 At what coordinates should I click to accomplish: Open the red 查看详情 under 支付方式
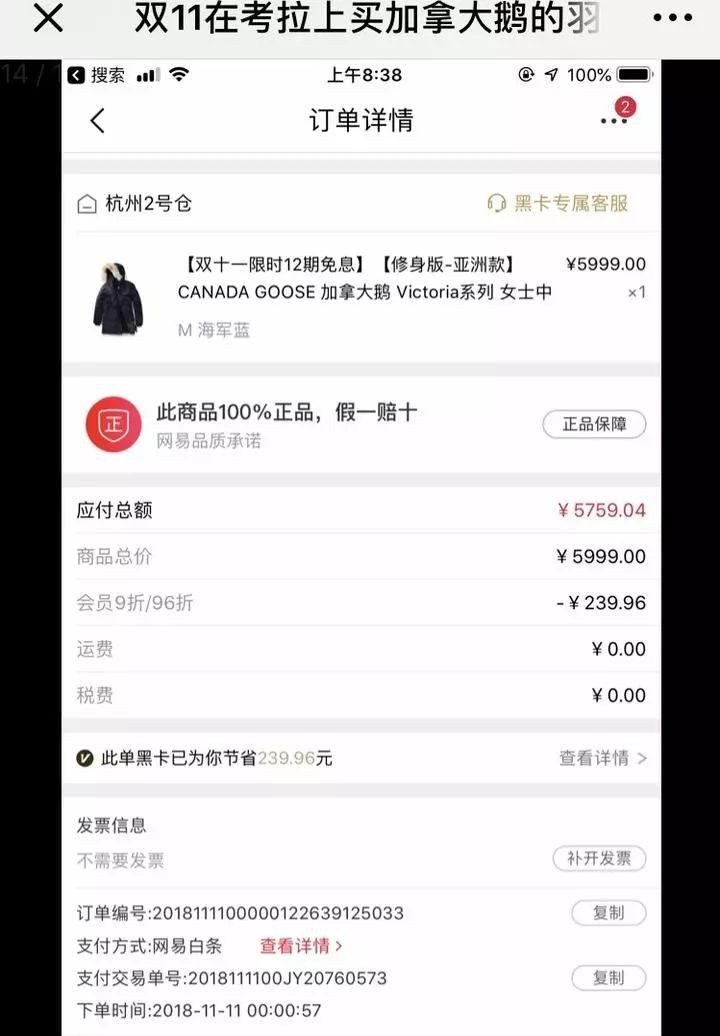tap(299, 944)
